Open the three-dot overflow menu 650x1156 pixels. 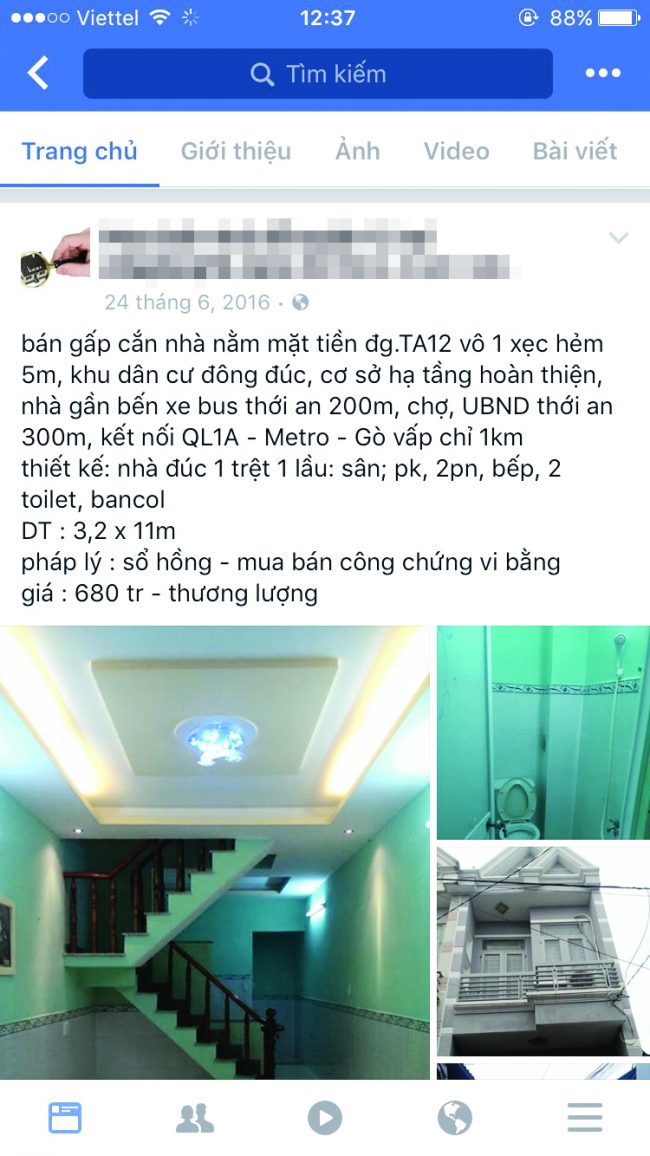click(x=603, y=73)
